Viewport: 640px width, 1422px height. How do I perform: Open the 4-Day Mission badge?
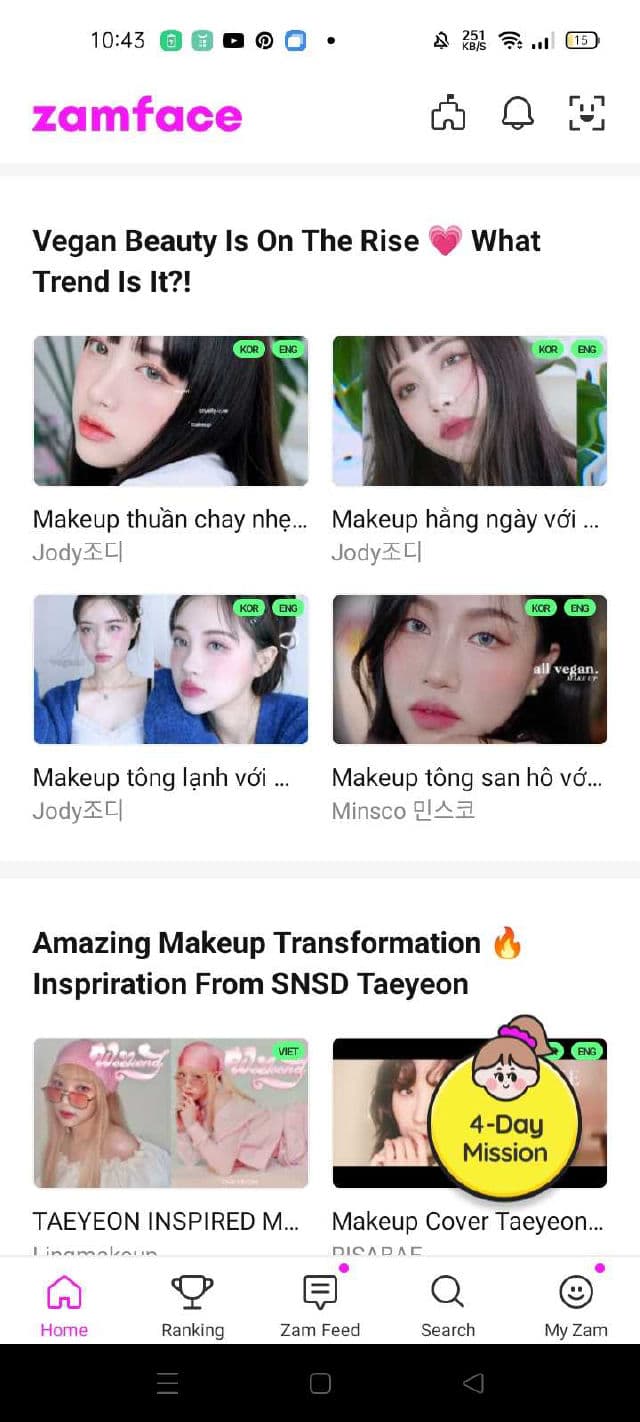coord(505,1110)
